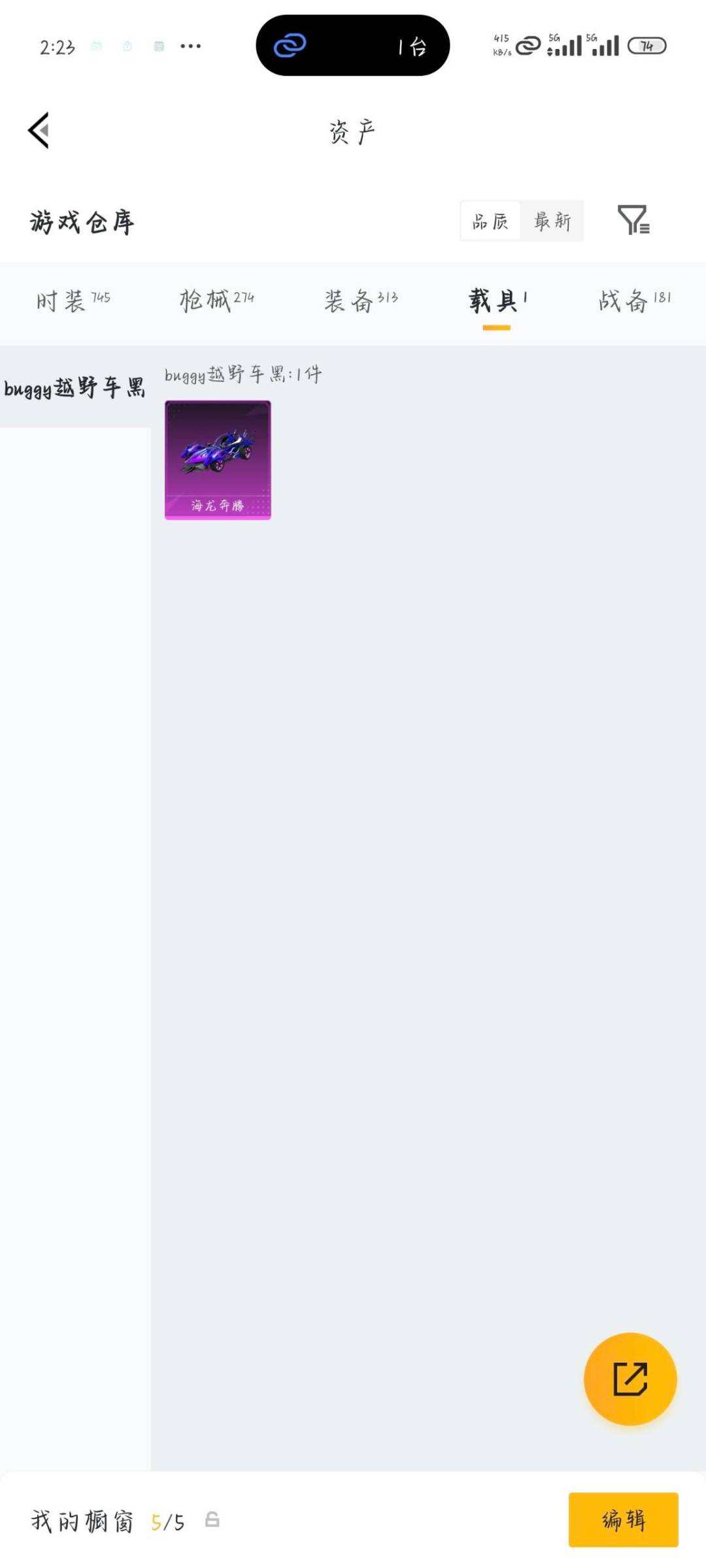The width and height of the screenshot is (706, 1568).
Task: Tap the lock icon beside 我的橱窗
Action: [x=212, y=1519]
